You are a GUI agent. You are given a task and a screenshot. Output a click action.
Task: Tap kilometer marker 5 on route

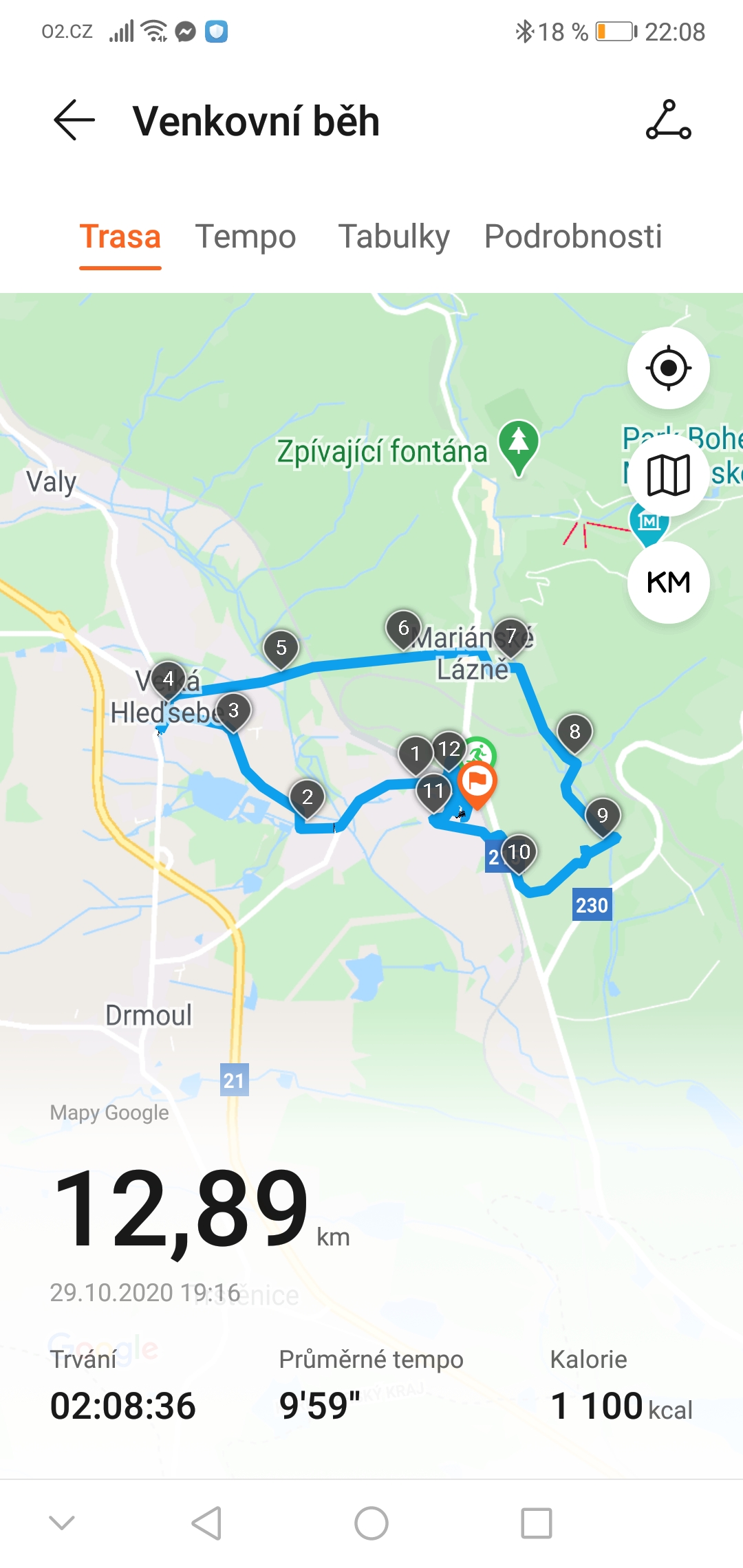tap(281, 649)
